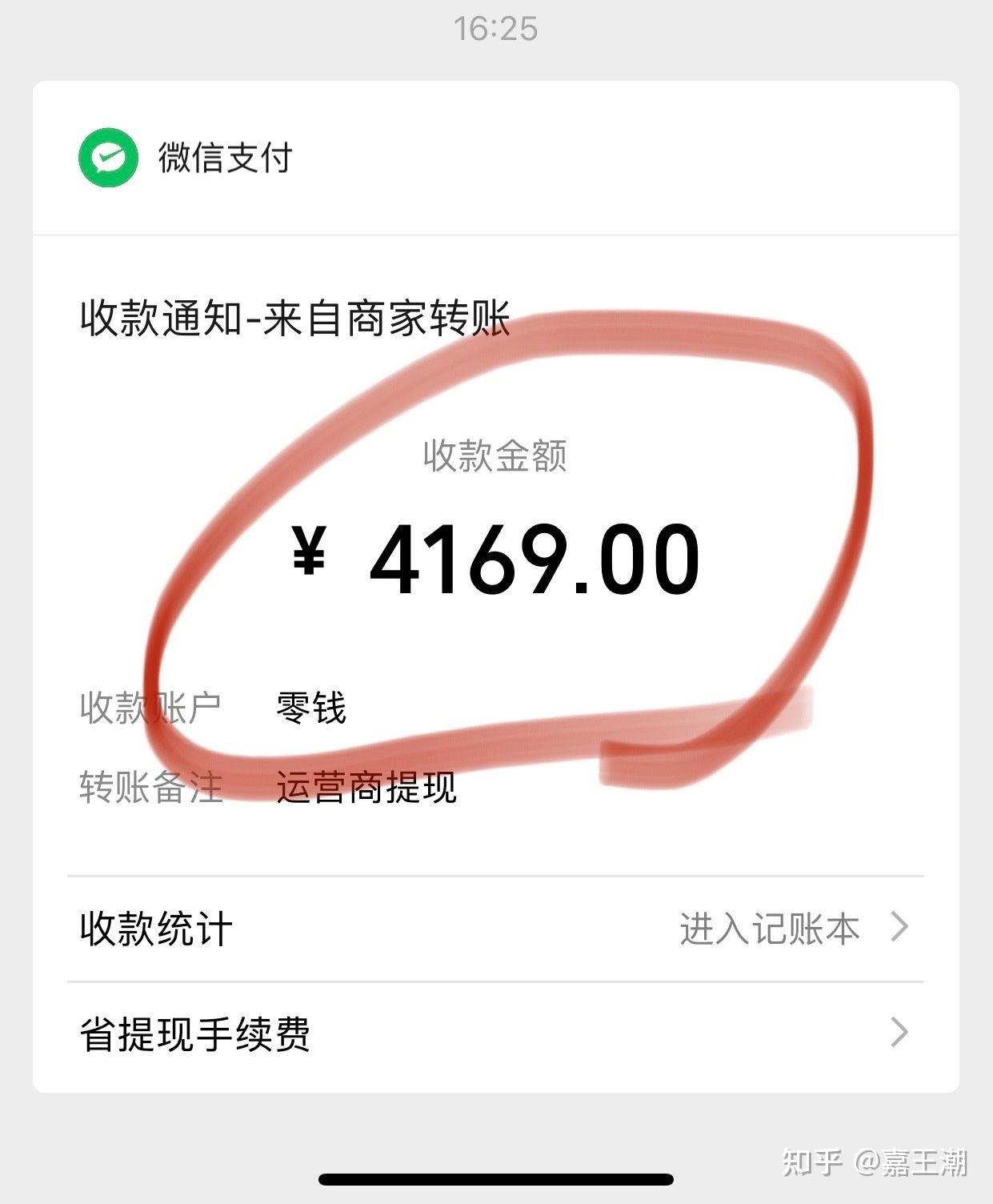Open details via the arrow after 进入记账本

(x=898, y=929)
